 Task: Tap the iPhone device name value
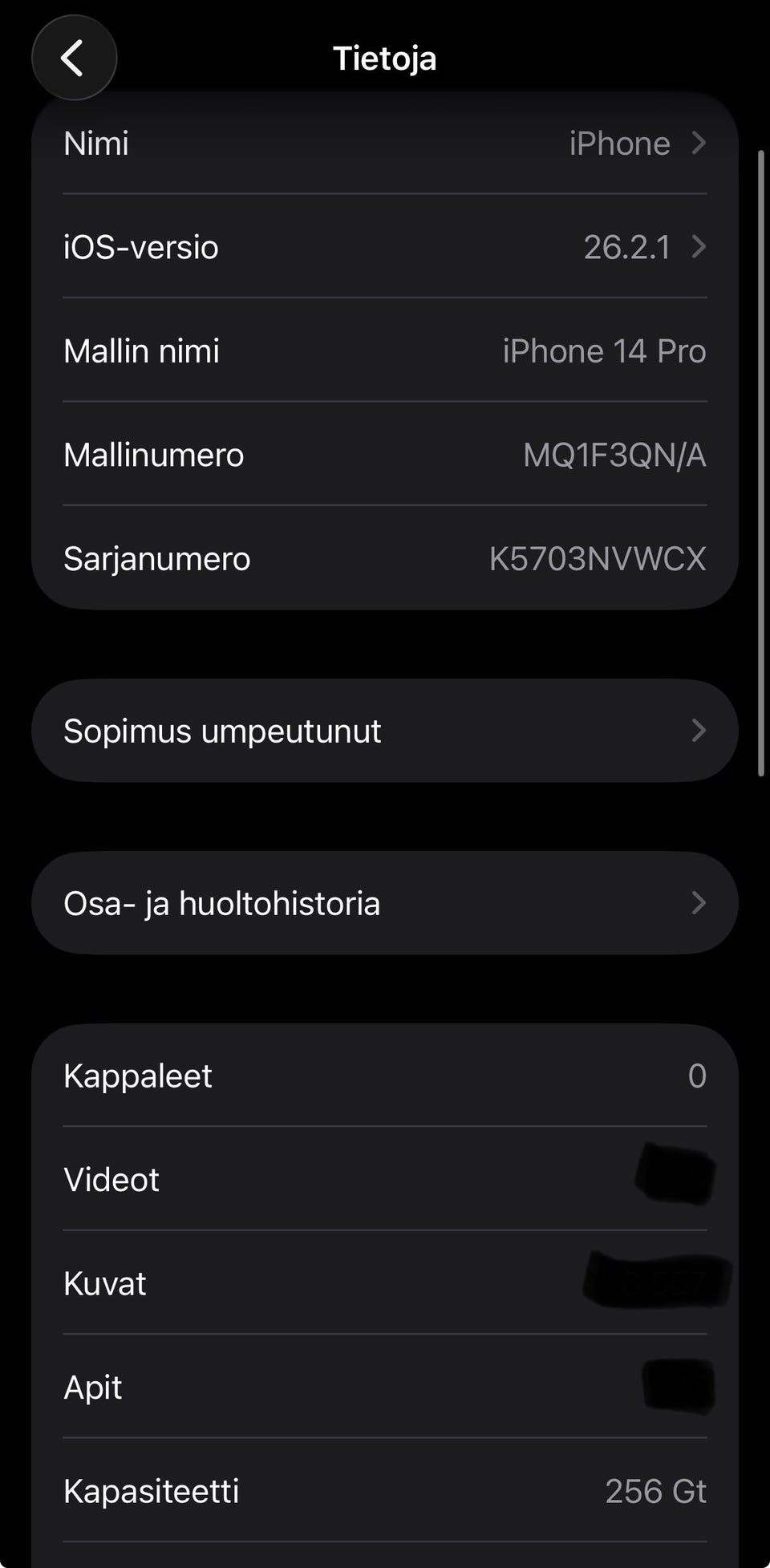point(619,143)
